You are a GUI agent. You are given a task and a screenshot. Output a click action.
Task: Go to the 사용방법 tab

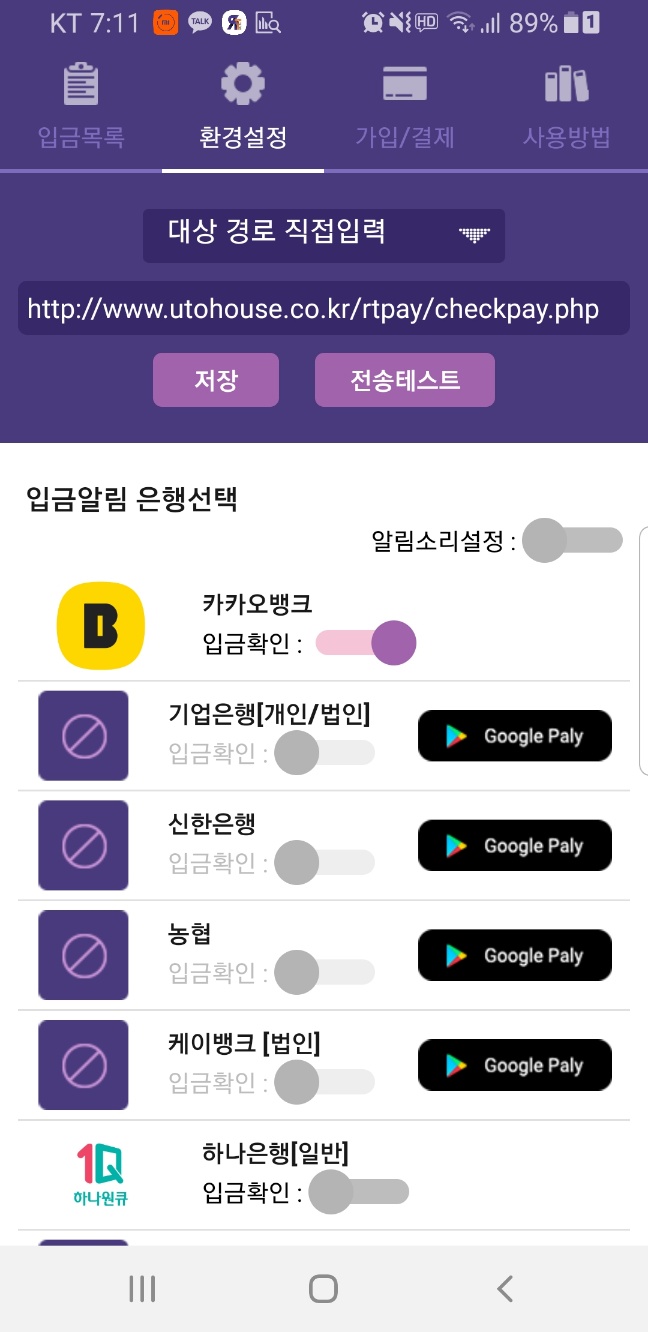click(566, 105)
